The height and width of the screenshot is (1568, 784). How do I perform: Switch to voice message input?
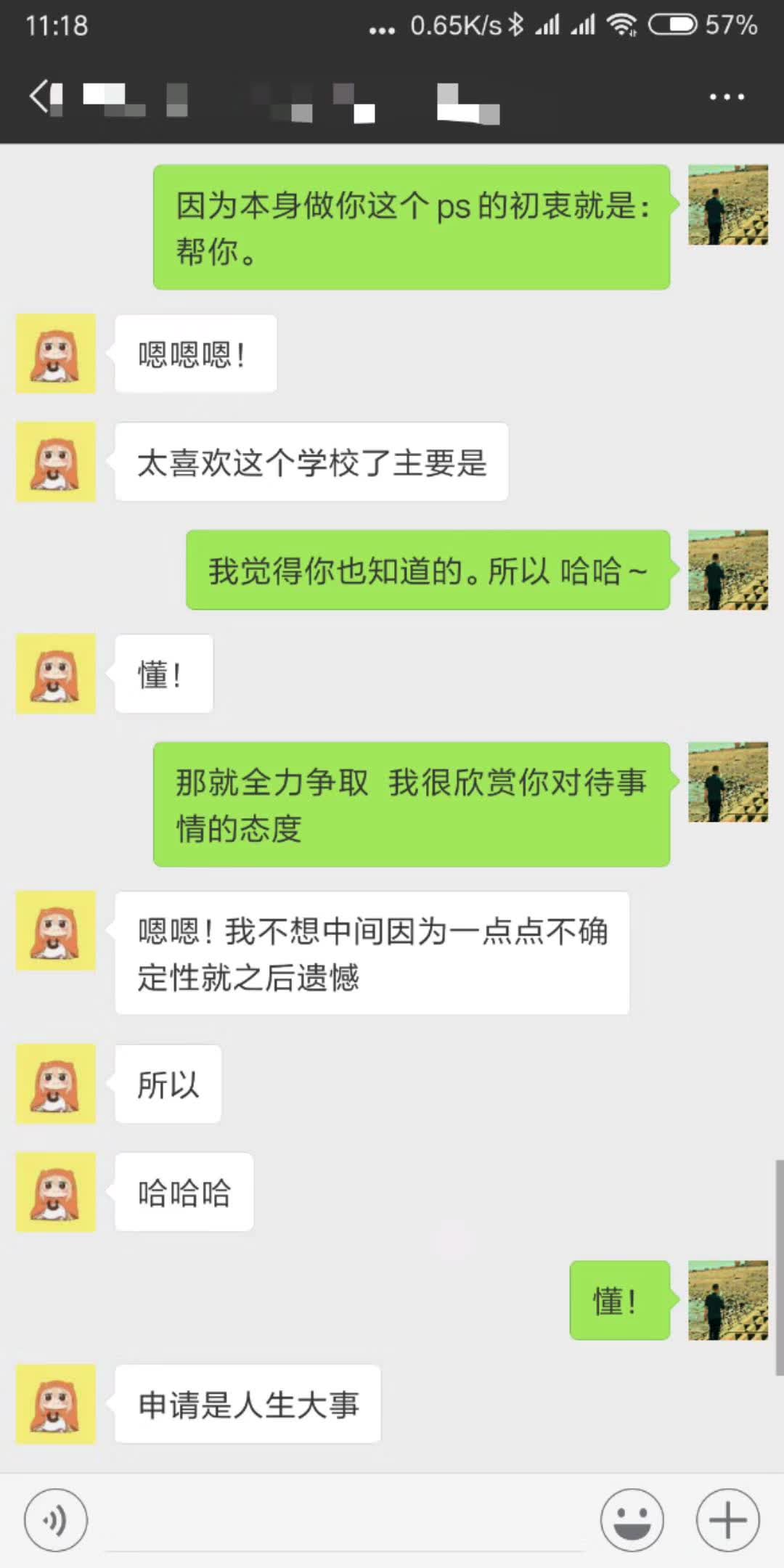56,1520
